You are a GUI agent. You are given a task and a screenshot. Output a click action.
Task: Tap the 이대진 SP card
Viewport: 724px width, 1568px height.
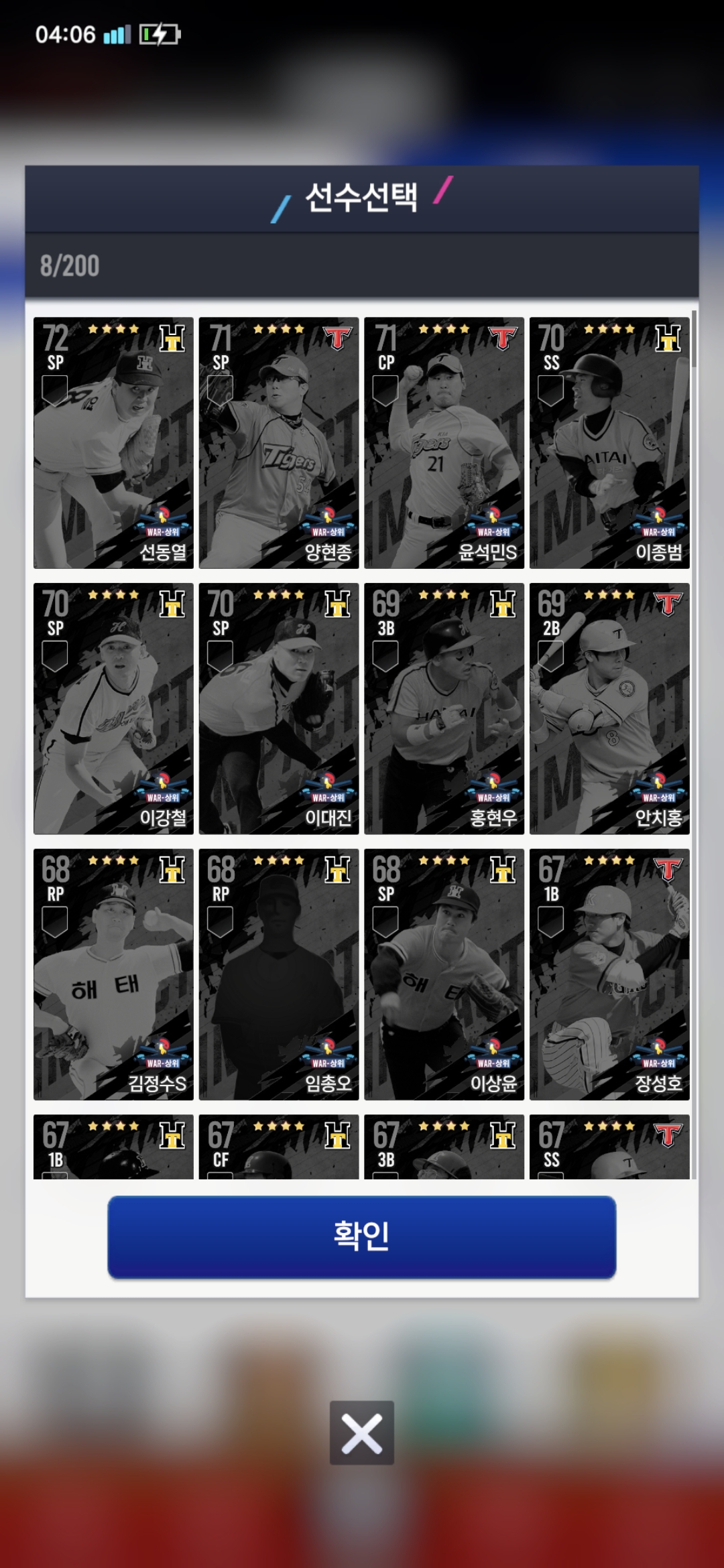tap(279, 708)
